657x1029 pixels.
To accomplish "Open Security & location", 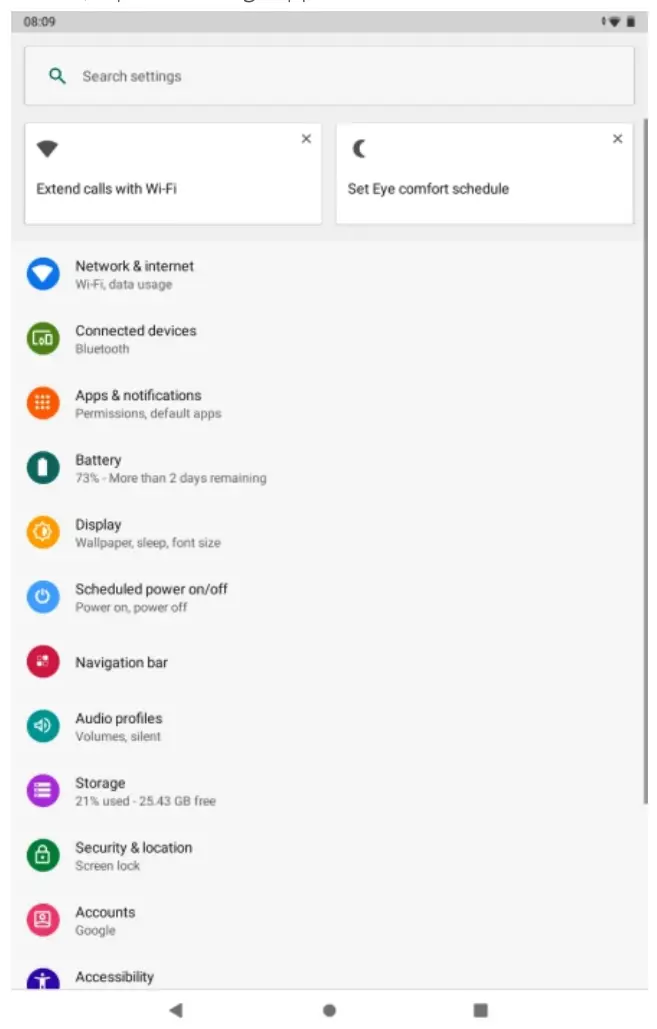I will click(133, 855).
